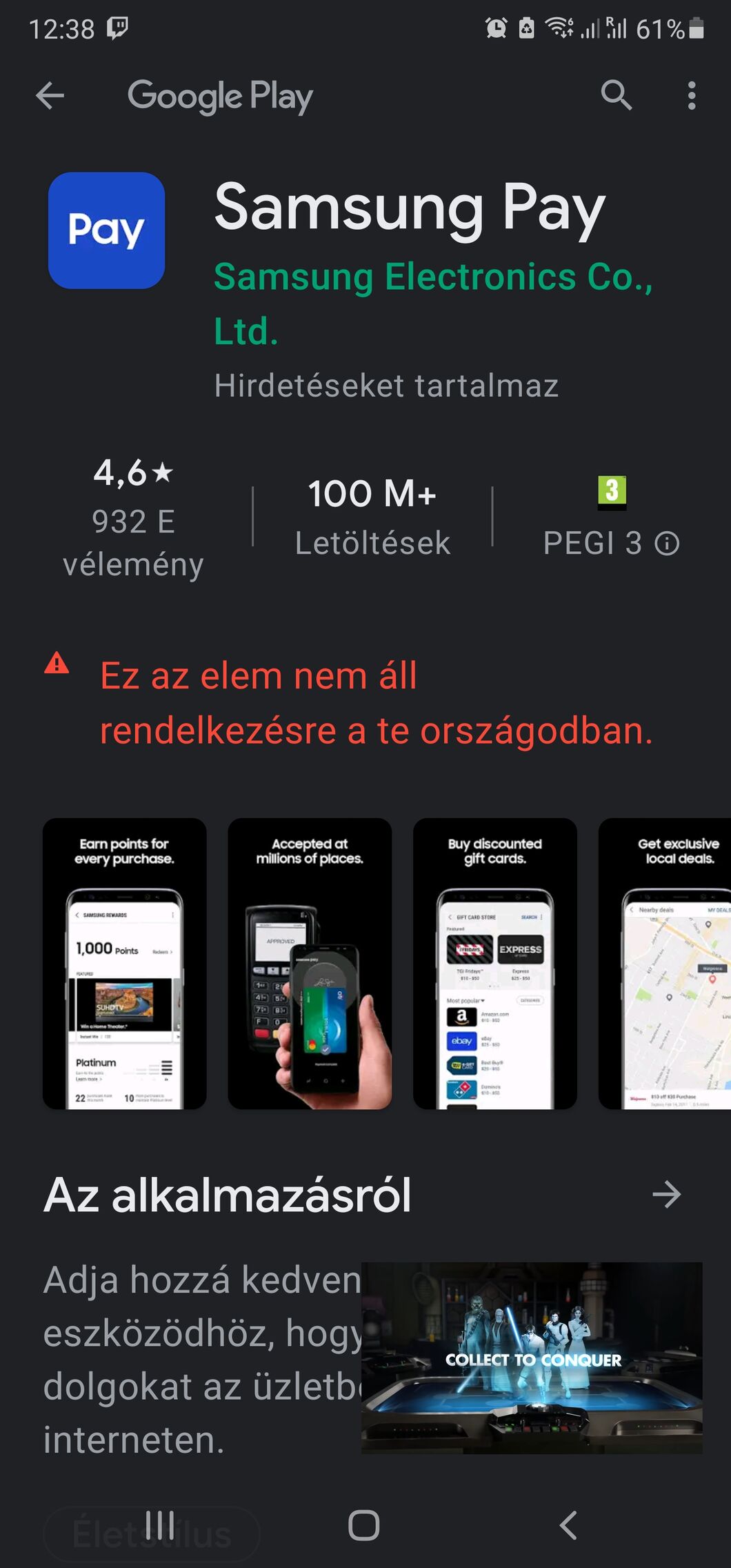The height and width of the screenshot is (1568, 731).
Task: Expand the Az alkalmazásról section arrow
Action: click(x=666, y=1194)
